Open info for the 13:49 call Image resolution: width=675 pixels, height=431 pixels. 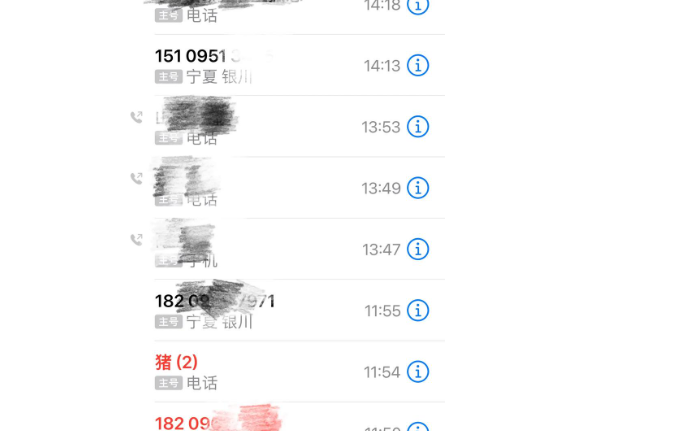(x=418, y=188)
